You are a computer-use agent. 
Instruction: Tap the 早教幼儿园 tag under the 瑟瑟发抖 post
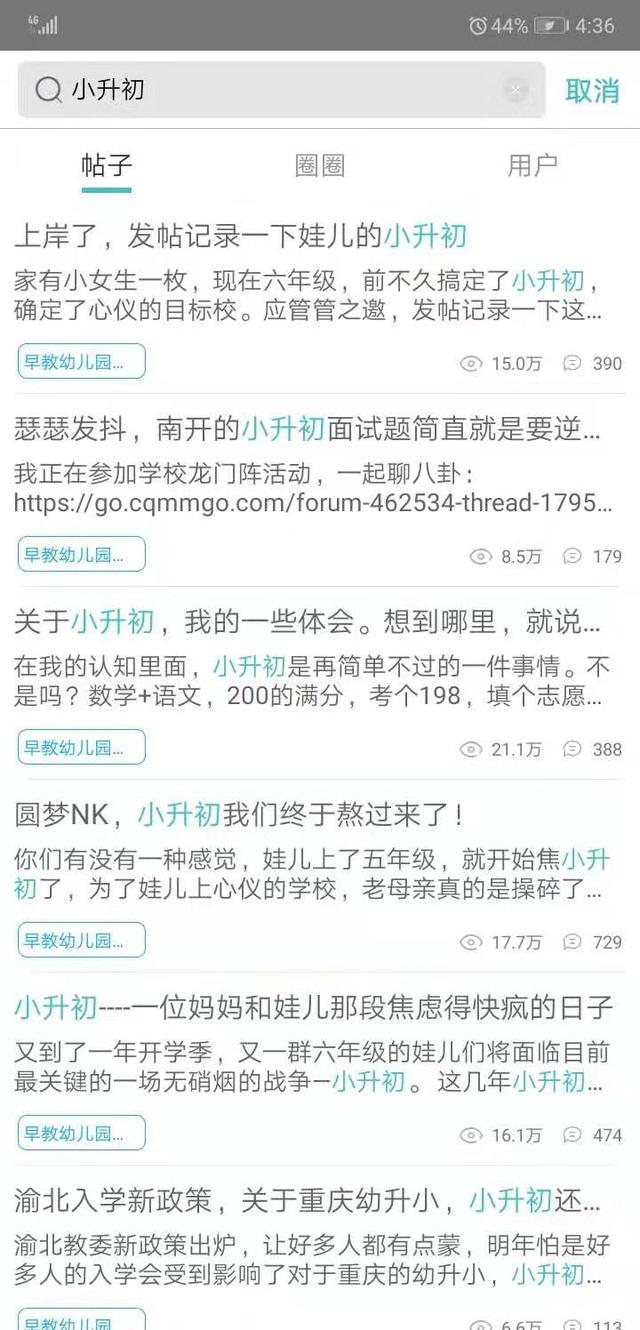tap(81, 554)
